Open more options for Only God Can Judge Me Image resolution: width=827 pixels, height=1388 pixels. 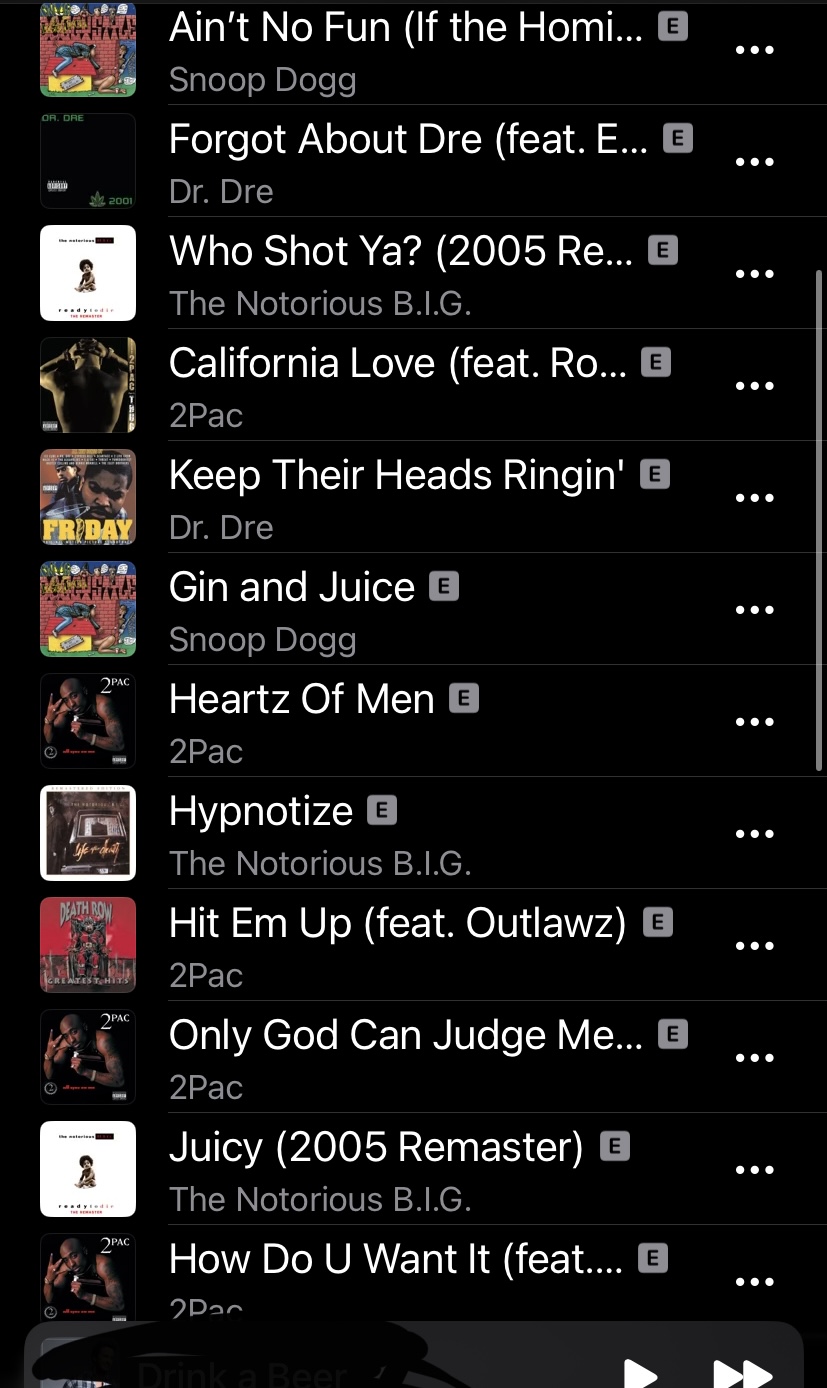click(x=754, y=1058)
